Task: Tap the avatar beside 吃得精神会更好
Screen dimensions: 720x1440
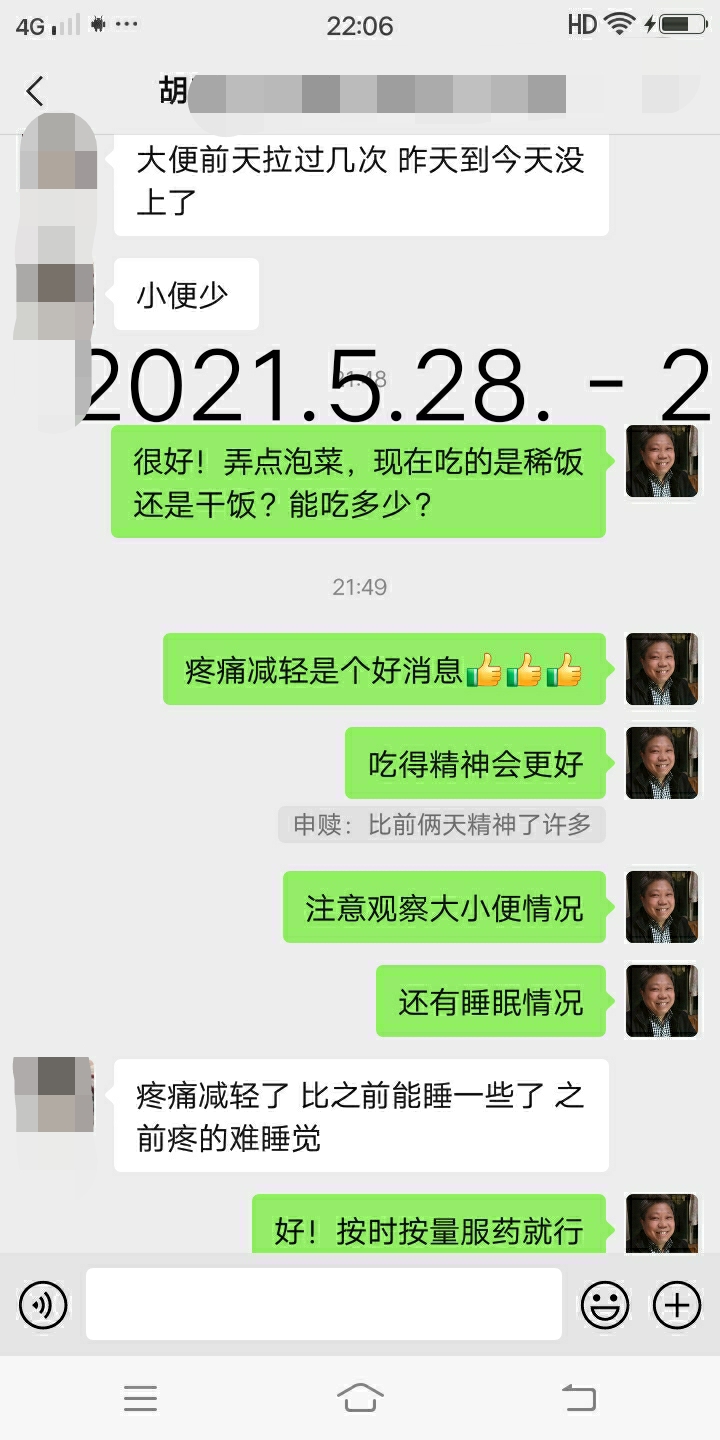Action: [x=661, y=763]
